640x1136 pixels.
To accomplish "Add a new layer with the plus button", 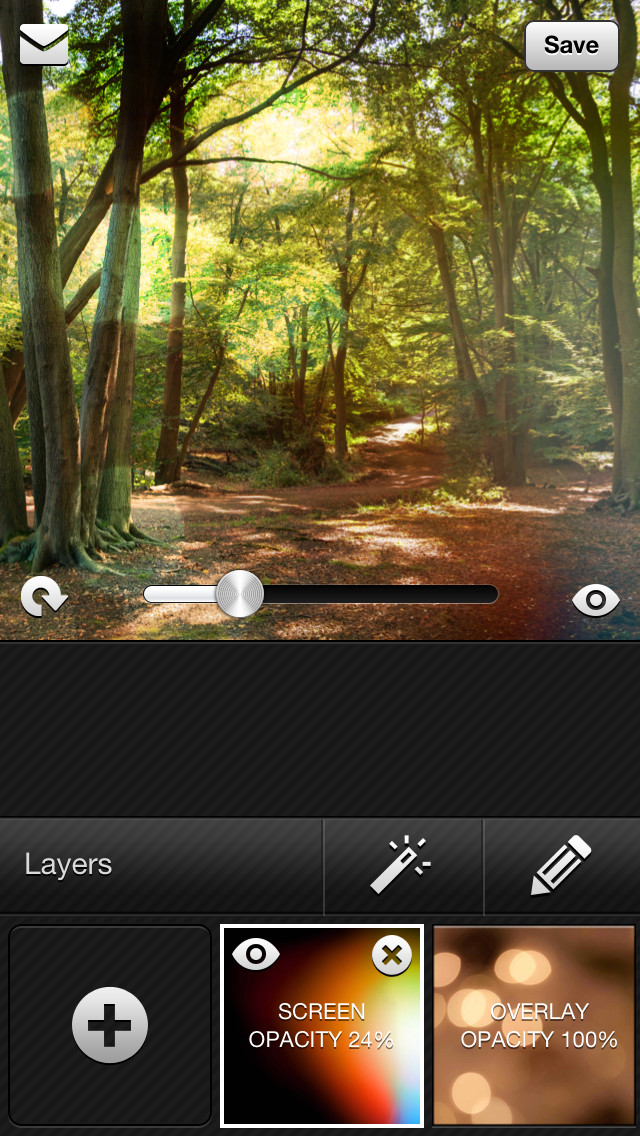I will (x=110, y=1024).
